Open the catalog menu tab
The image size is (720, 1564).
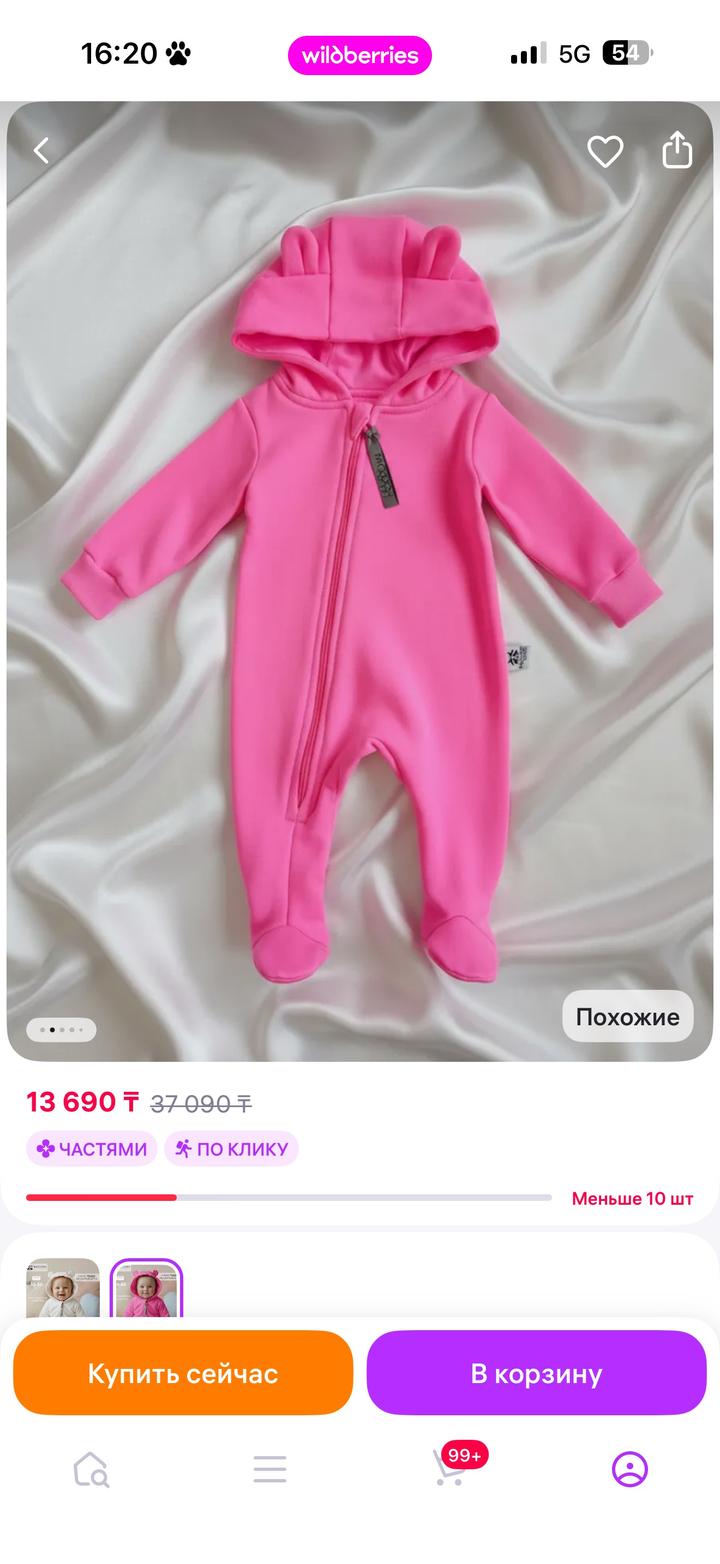pos(270,1469)
